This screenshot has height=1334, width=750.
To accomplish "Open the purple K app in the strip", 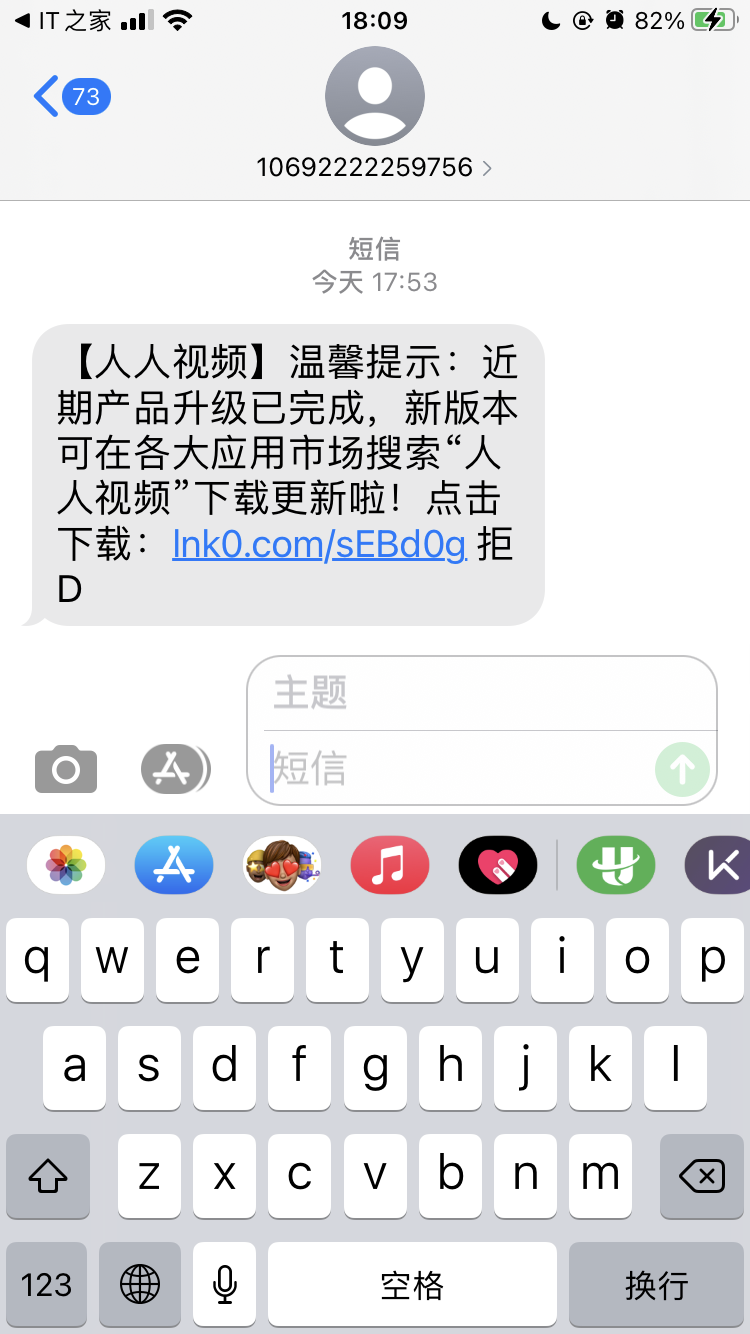I will point(720,865).
